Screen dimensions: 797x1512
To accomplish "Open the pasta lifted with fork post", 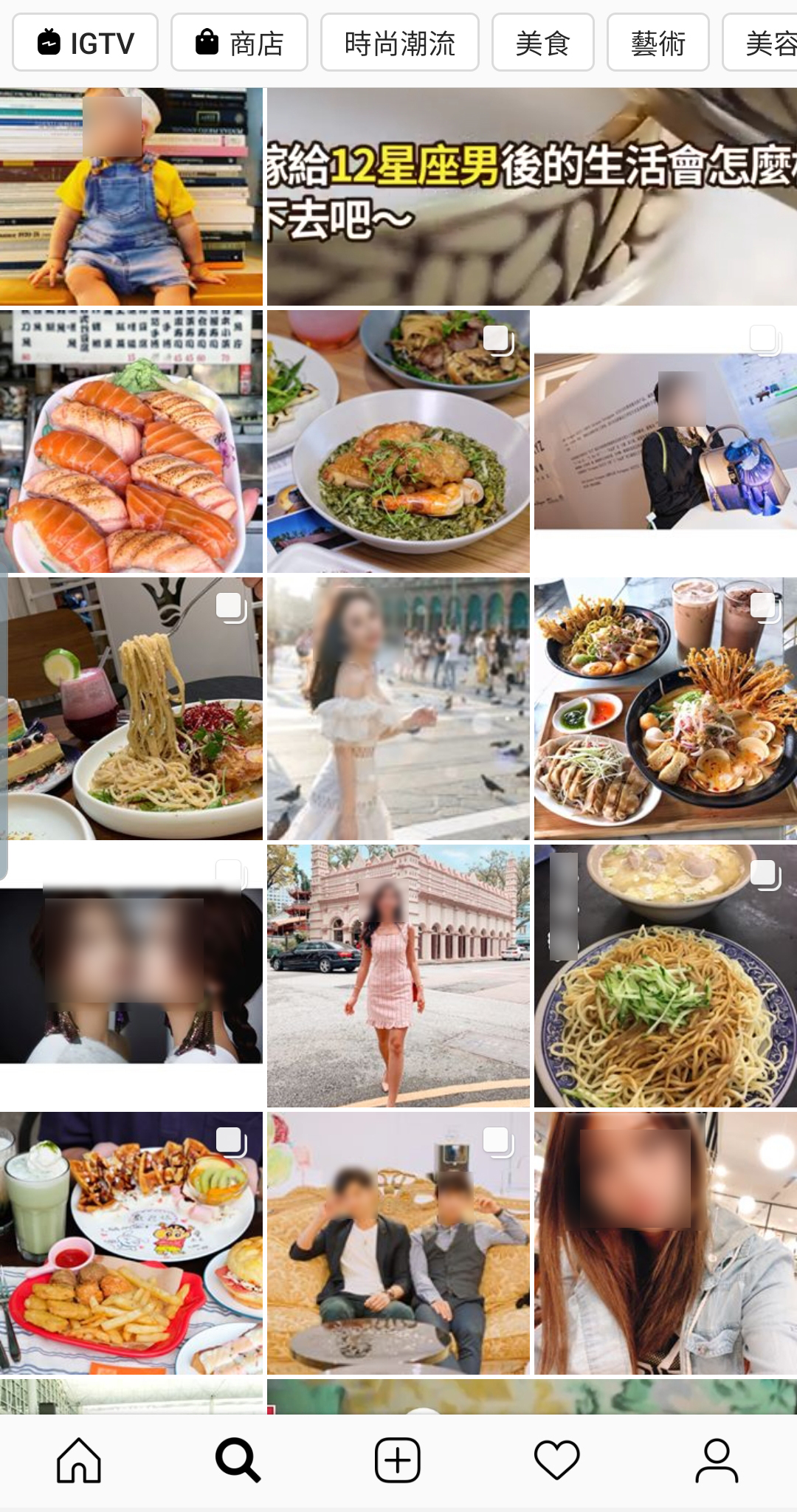I will (x=131, y=709).
